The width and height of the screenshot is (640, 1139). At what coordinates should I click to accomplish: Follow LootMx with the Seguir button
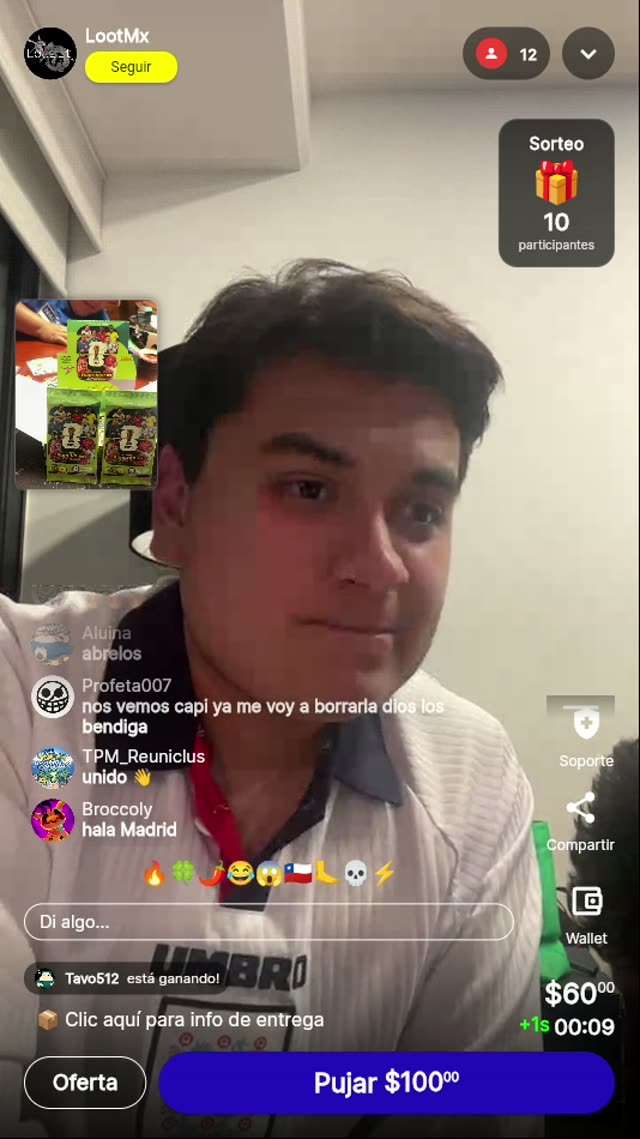(x=131, y=67)
